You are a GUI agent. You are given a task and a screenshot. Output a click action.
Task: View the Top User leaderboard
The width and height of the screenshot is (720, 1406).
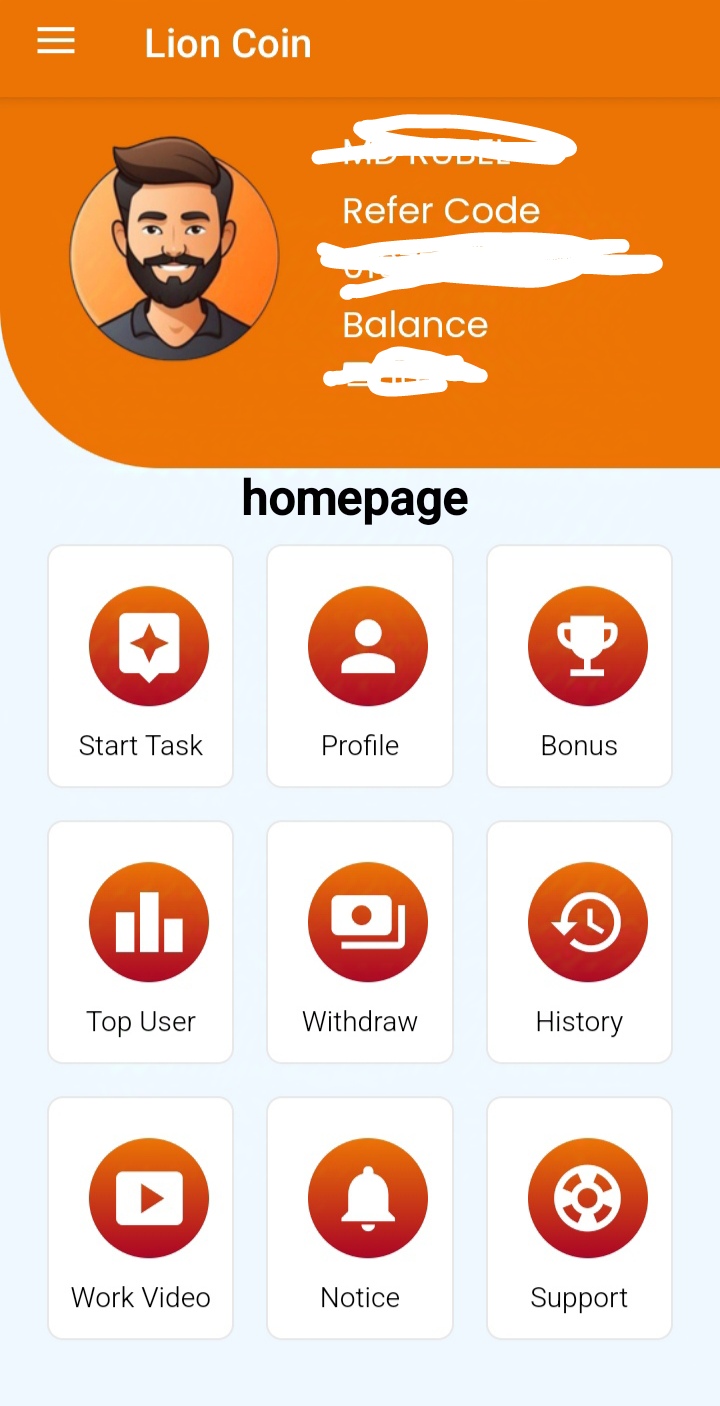pyautogui.click(x=141, y=942)
